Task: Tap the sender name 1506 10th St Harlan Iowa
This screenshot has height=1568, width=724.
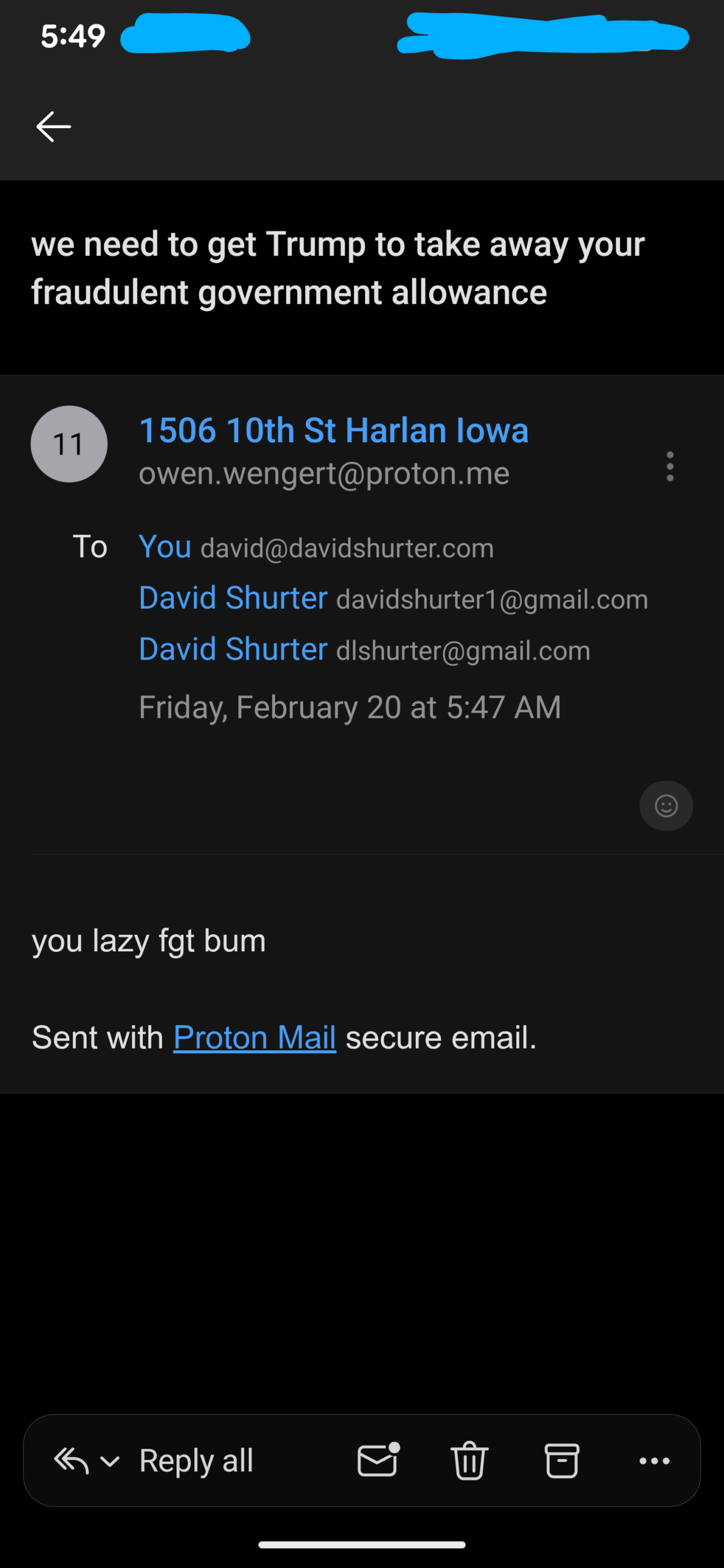Action: (333, 430)
